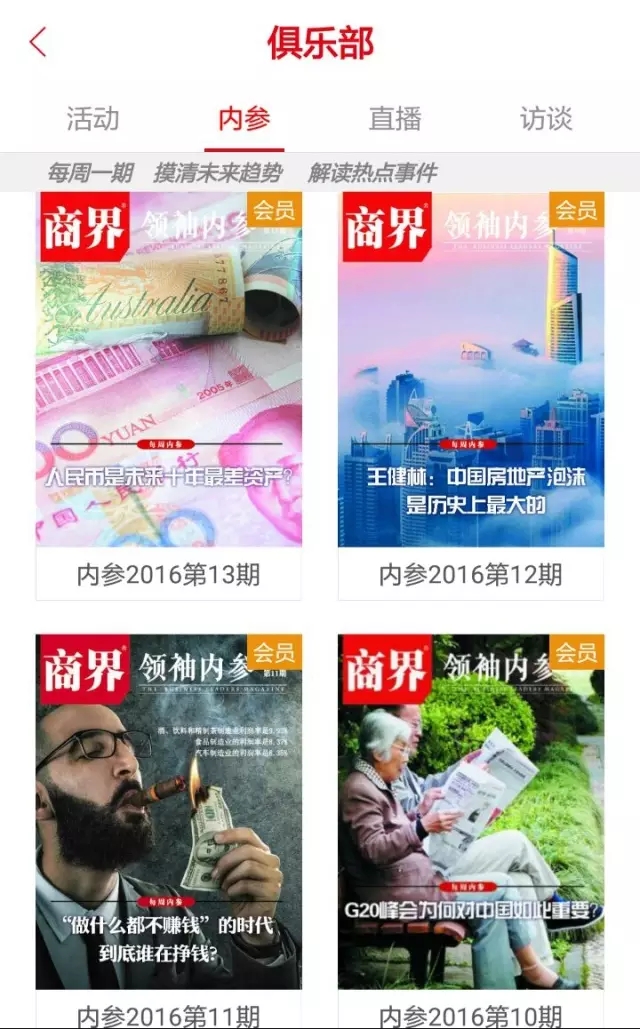Switch to the 活动 tab
This screenshot has width=640, height=1029.
click(93, 119)
